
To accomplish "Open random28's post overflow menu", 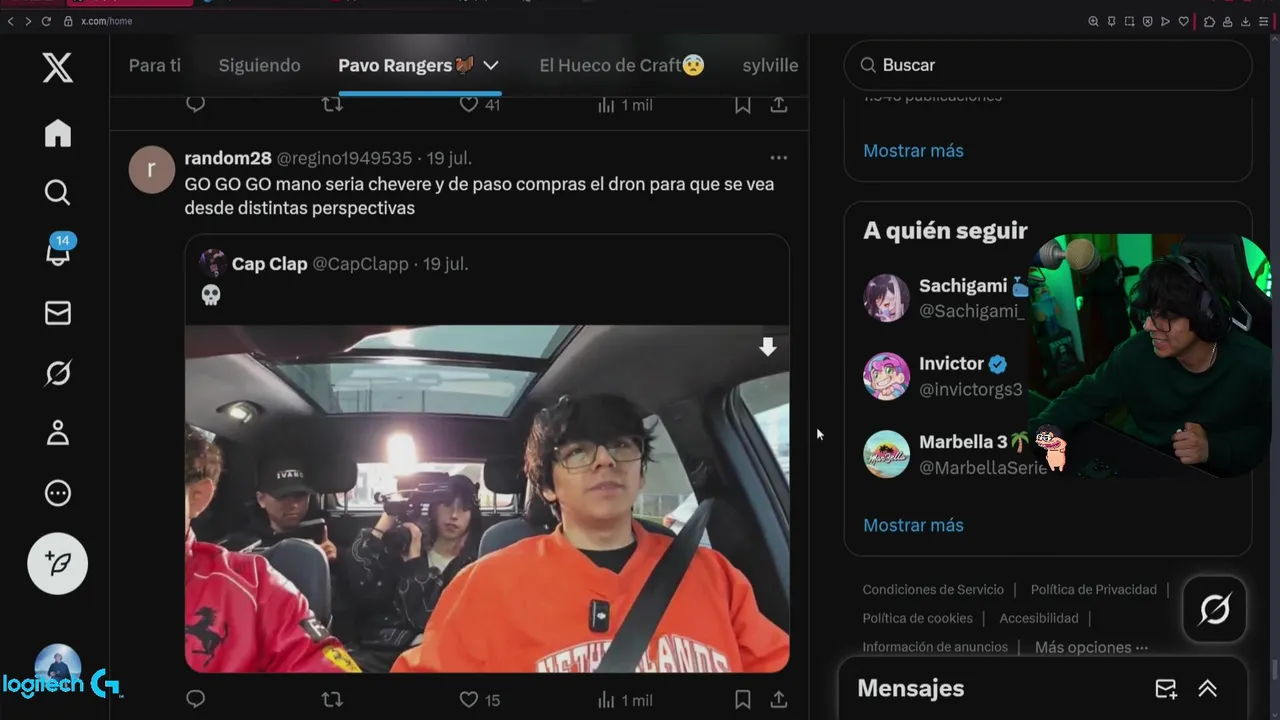I will [778, 158].
